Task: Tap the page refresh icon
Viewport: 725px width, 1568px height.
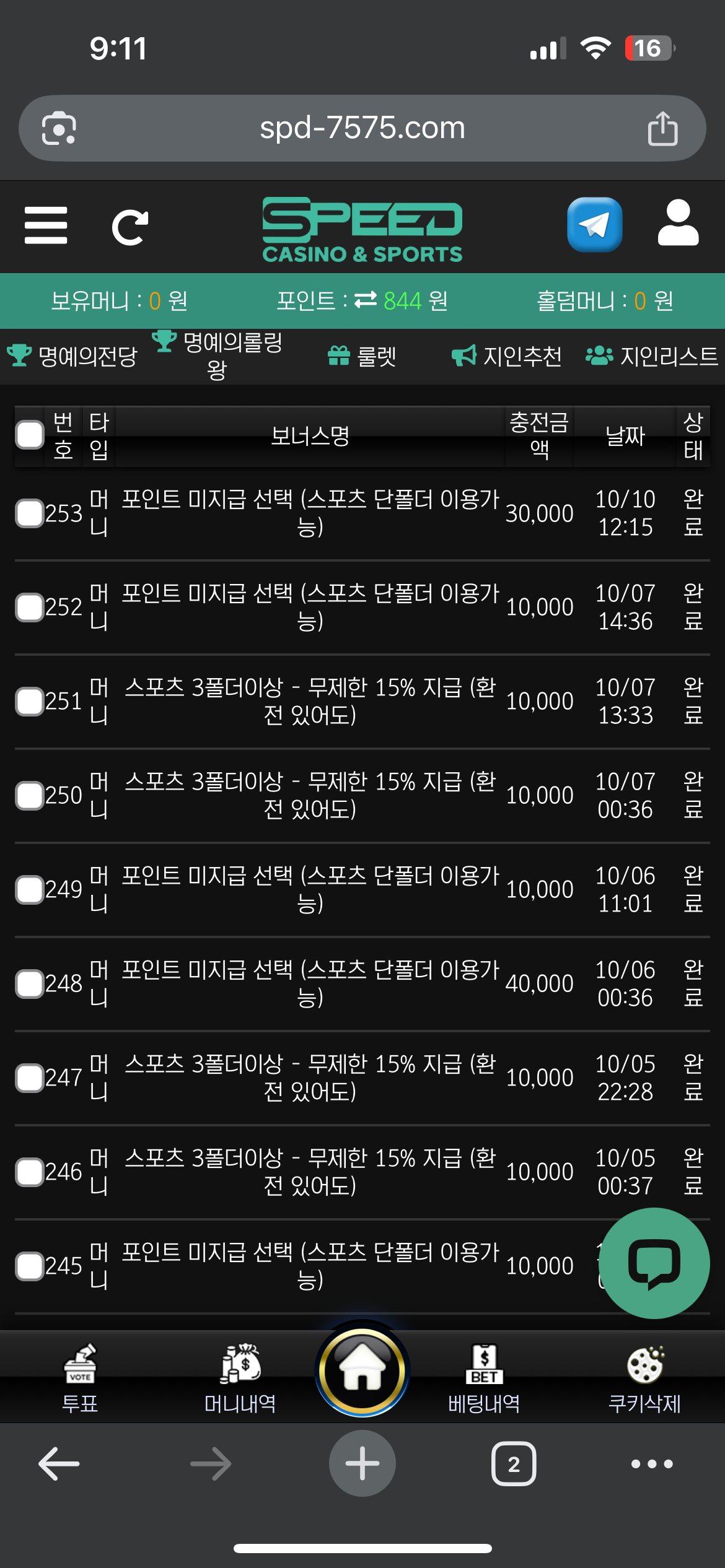Action: (130, 227)
